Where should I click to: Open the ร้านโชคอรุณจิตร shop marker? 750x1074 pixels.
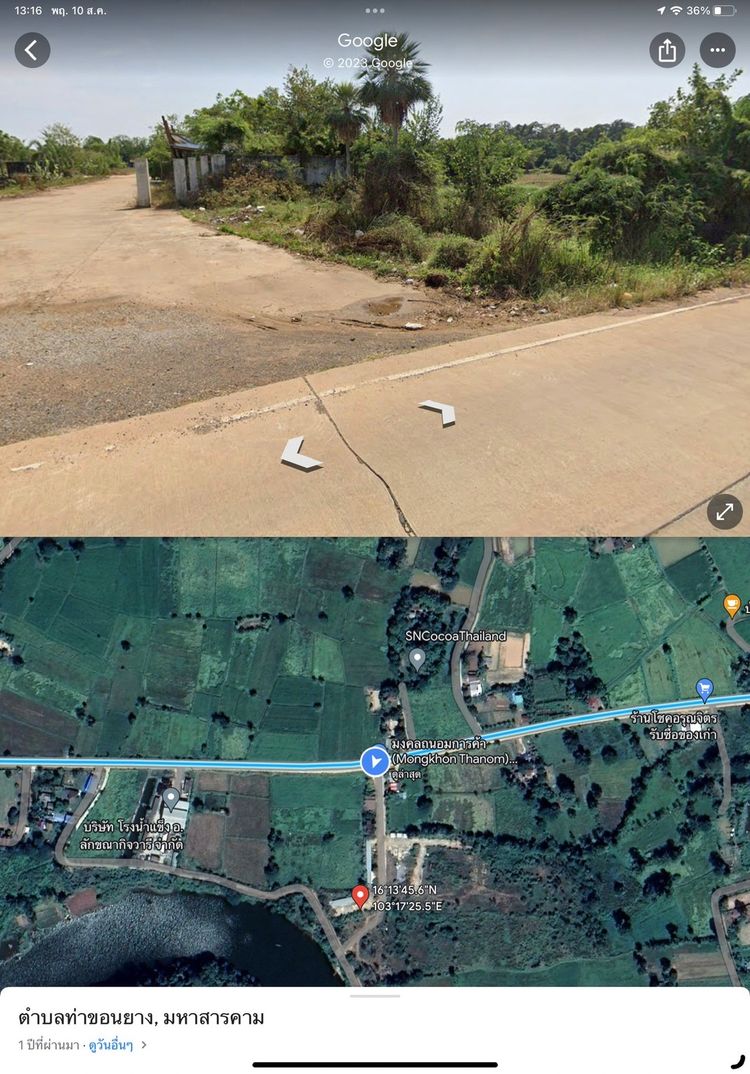pos(705,688)
